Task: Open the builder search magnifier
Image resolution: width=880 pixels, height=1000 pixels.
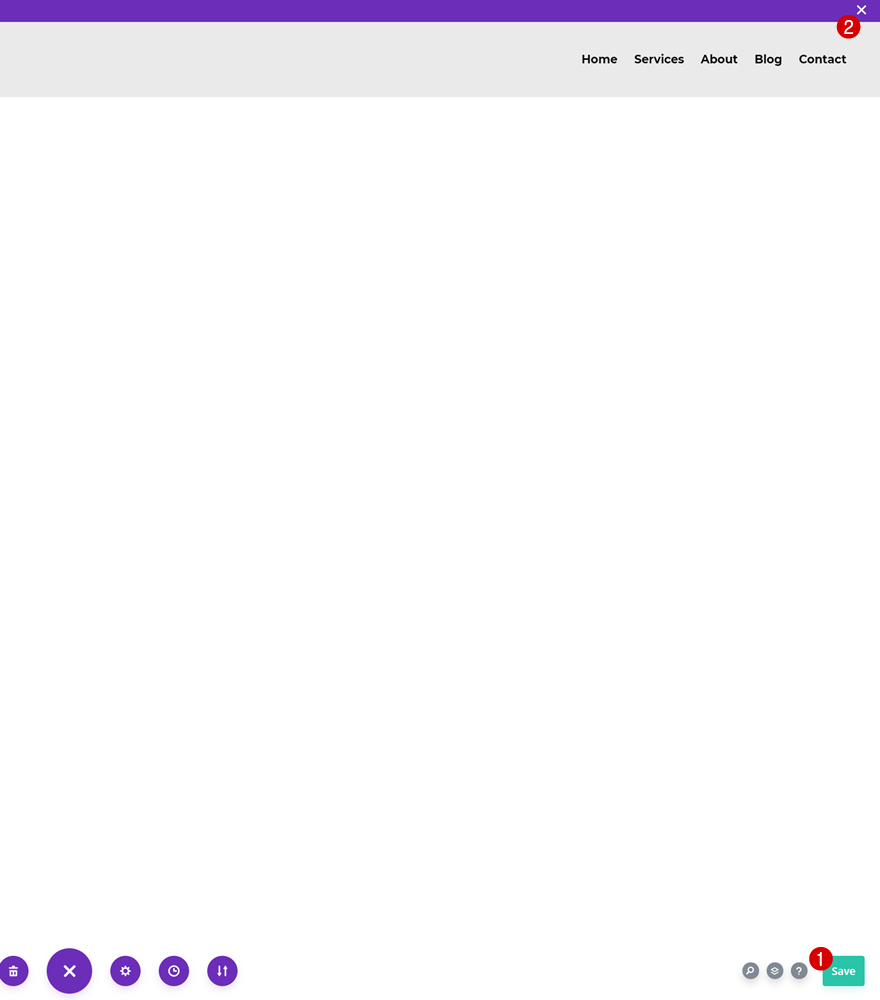Action: click(751, 971)
